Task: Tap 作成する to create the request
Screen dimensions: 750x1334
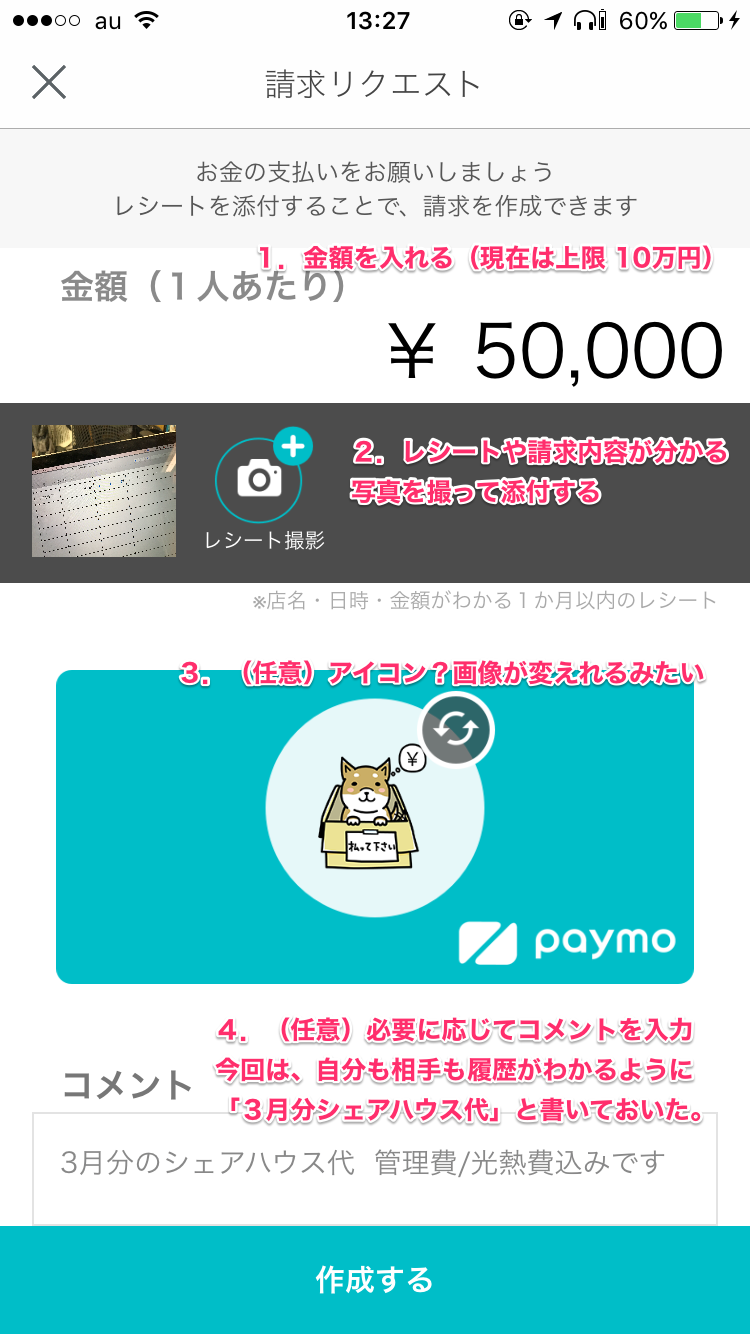Action: tap(375, 1280)
